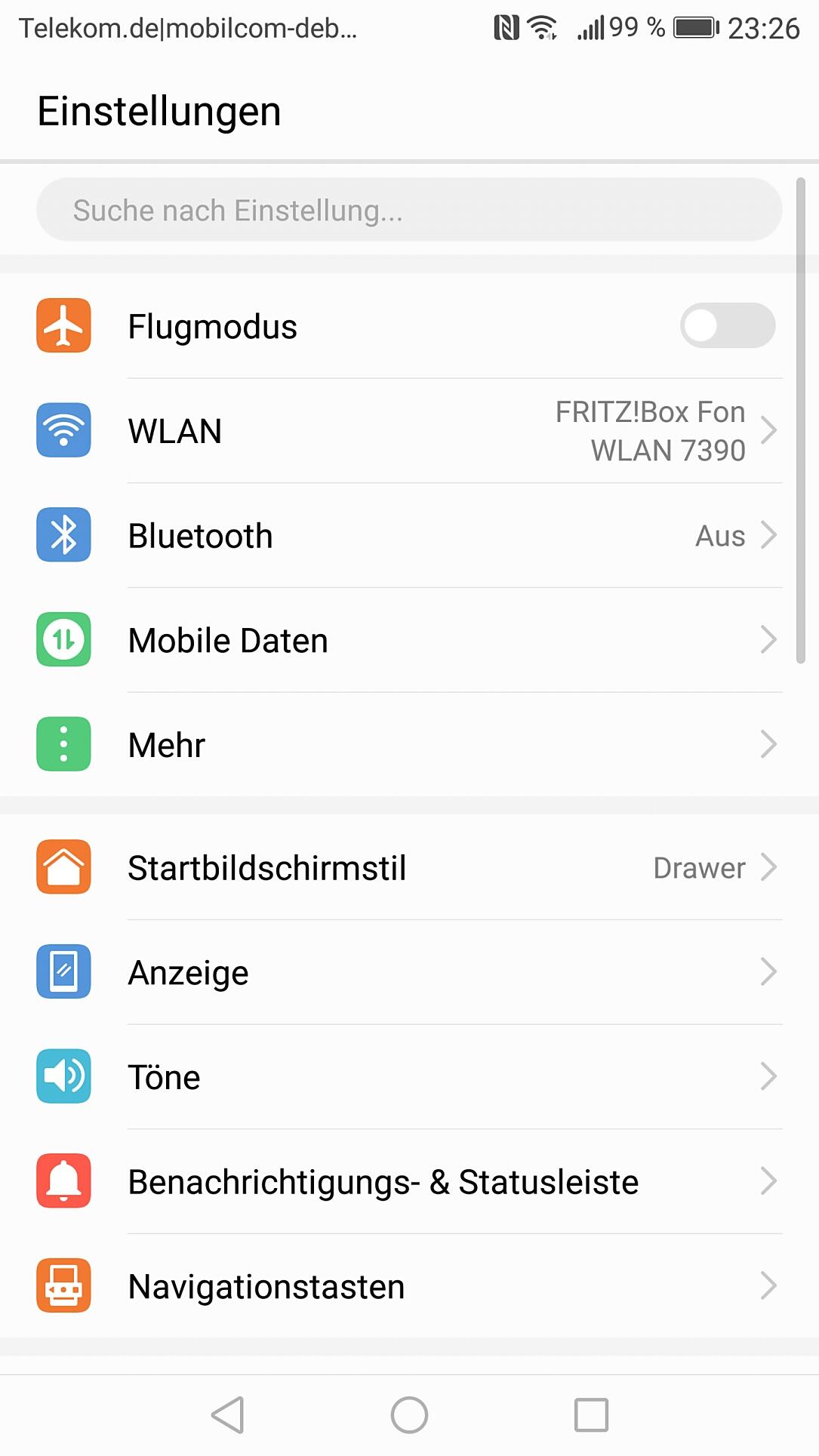Open recent apps via the square button
The width and height of the screenshot is (819, 1456).
tap(591, 1414)
